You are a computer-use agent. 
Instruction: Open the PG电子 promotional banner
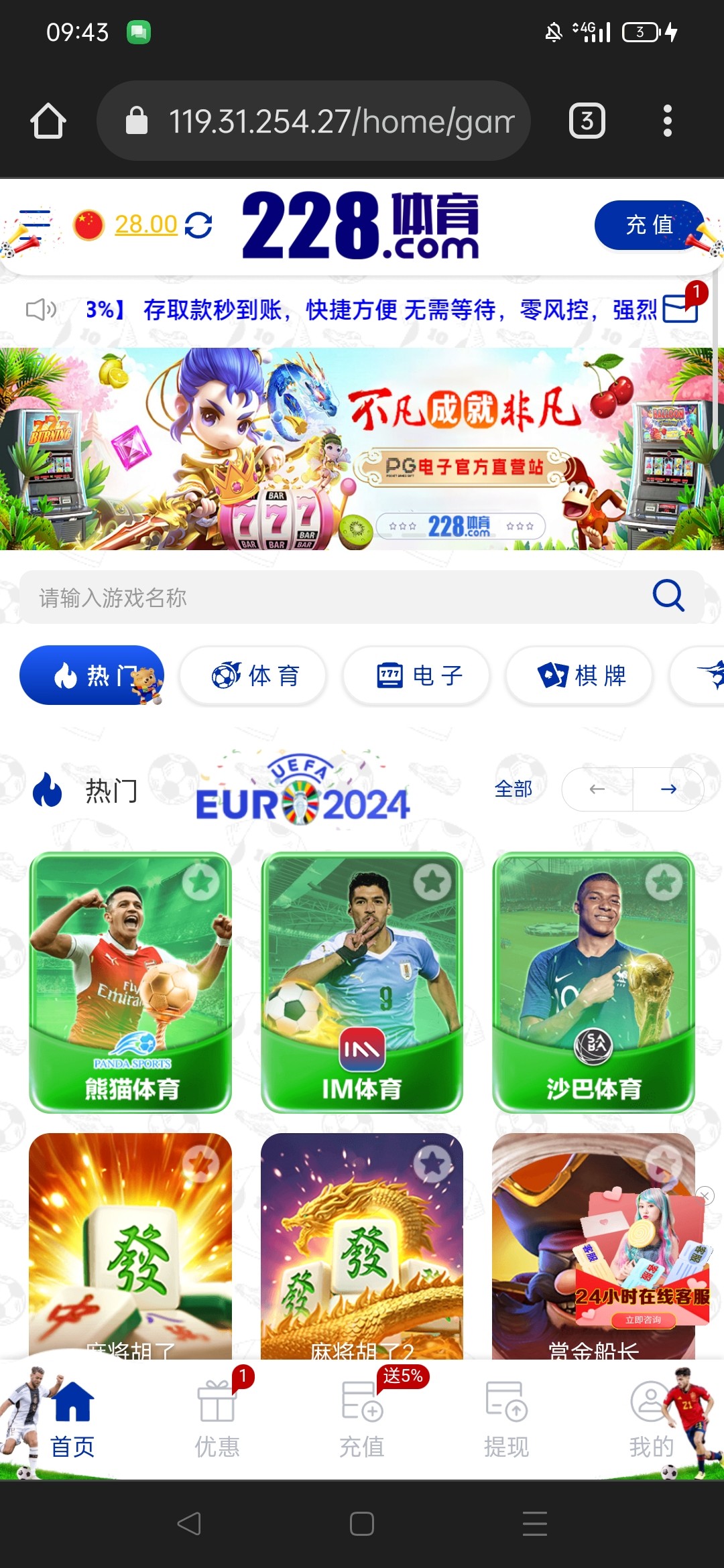[x=362, y=449]
